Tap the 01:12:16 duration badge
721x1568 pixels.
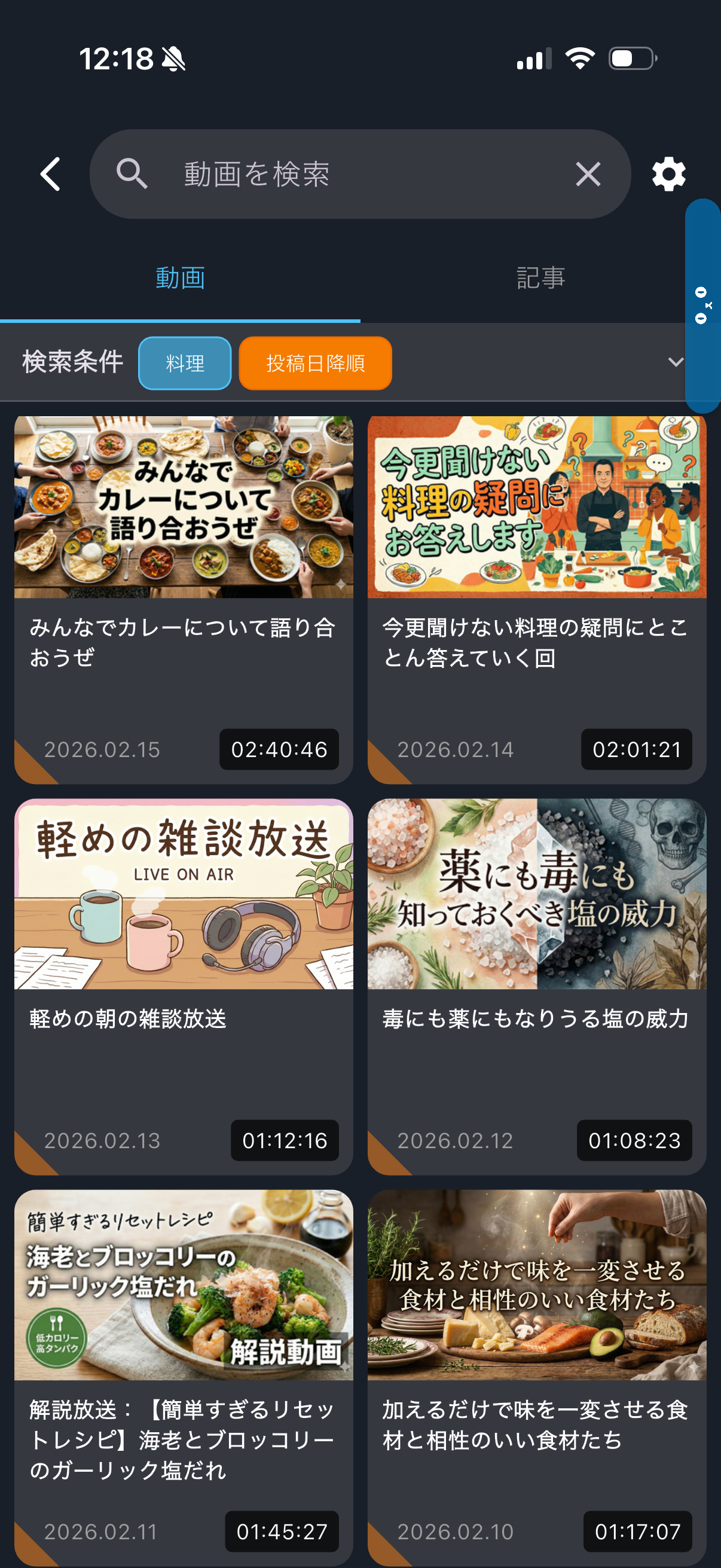pos(285,1140)
